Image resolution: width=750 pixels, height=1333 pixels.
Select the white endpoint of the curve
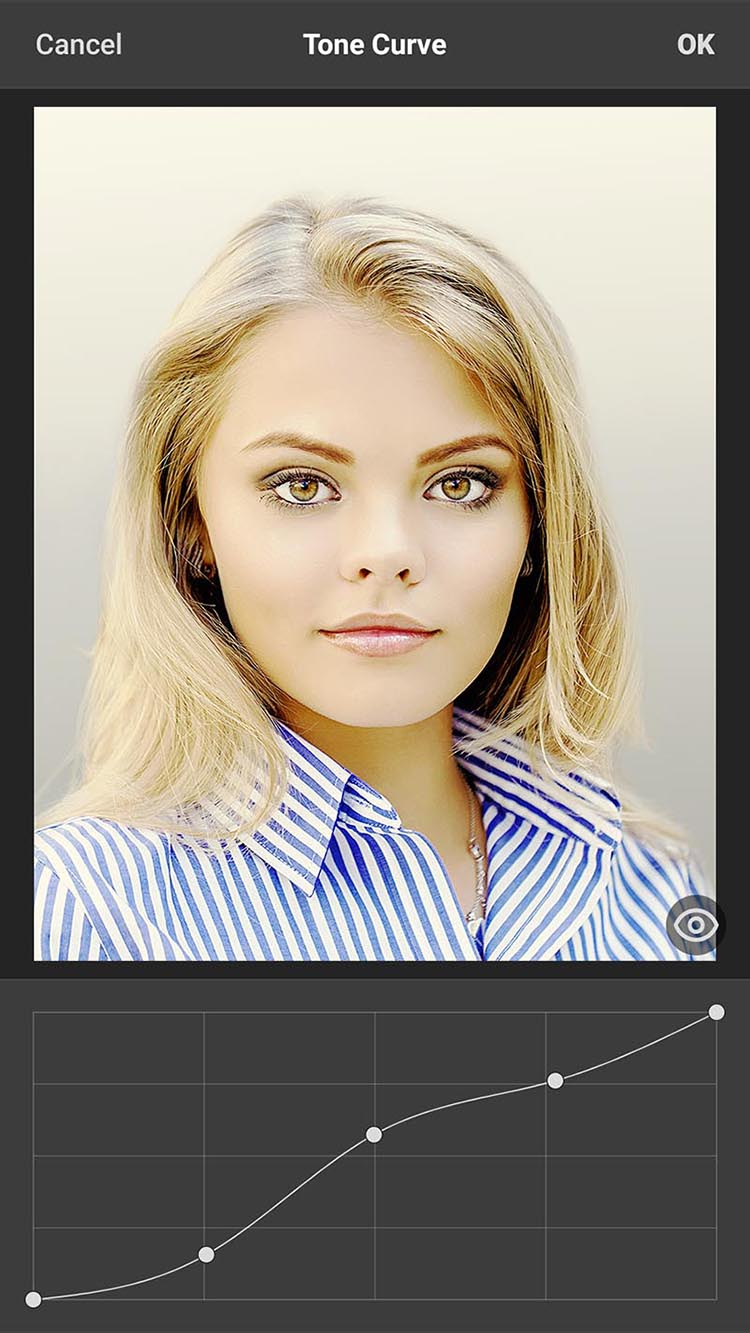[x=716, y=1012]
